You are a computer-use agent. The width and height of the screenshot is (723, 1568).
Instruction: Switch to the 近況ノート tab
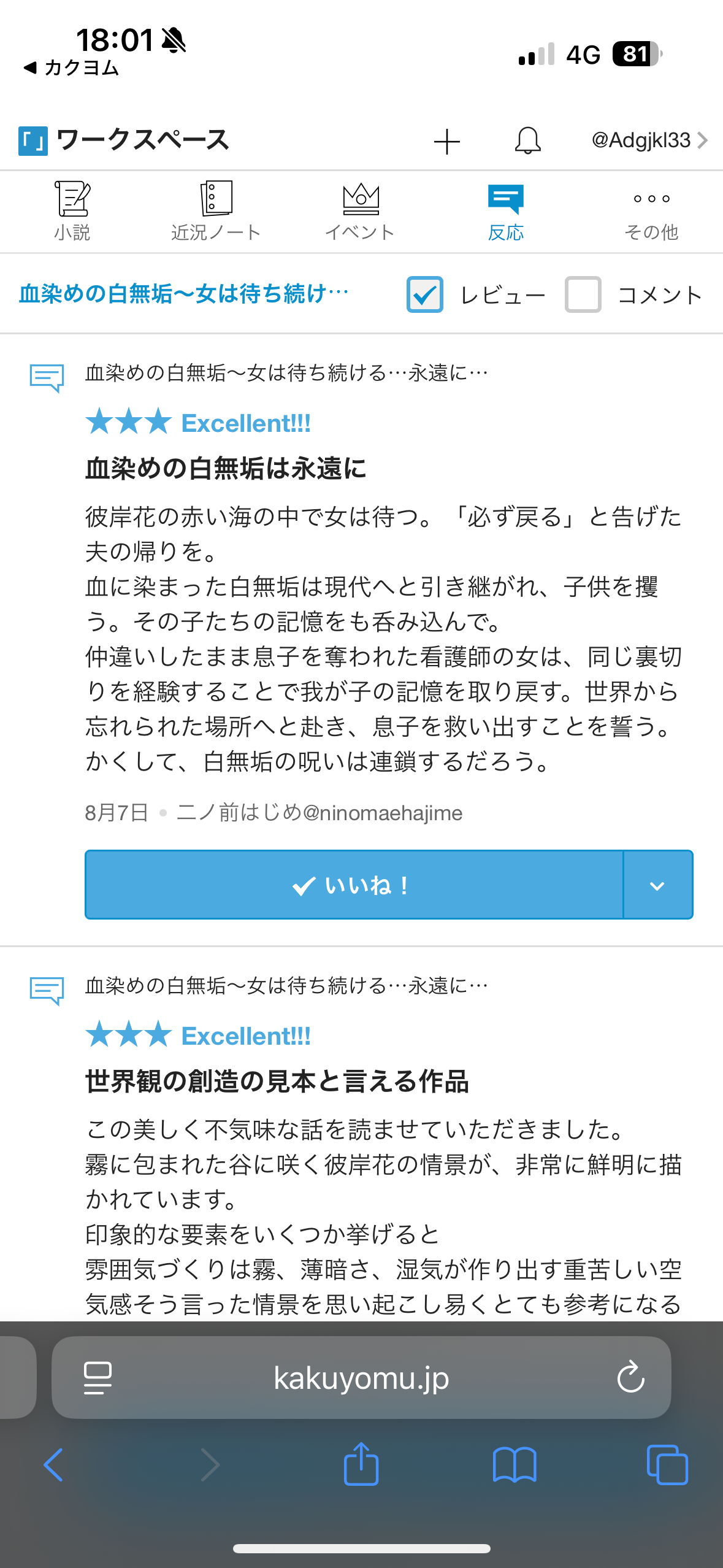[x=216, y=211]
